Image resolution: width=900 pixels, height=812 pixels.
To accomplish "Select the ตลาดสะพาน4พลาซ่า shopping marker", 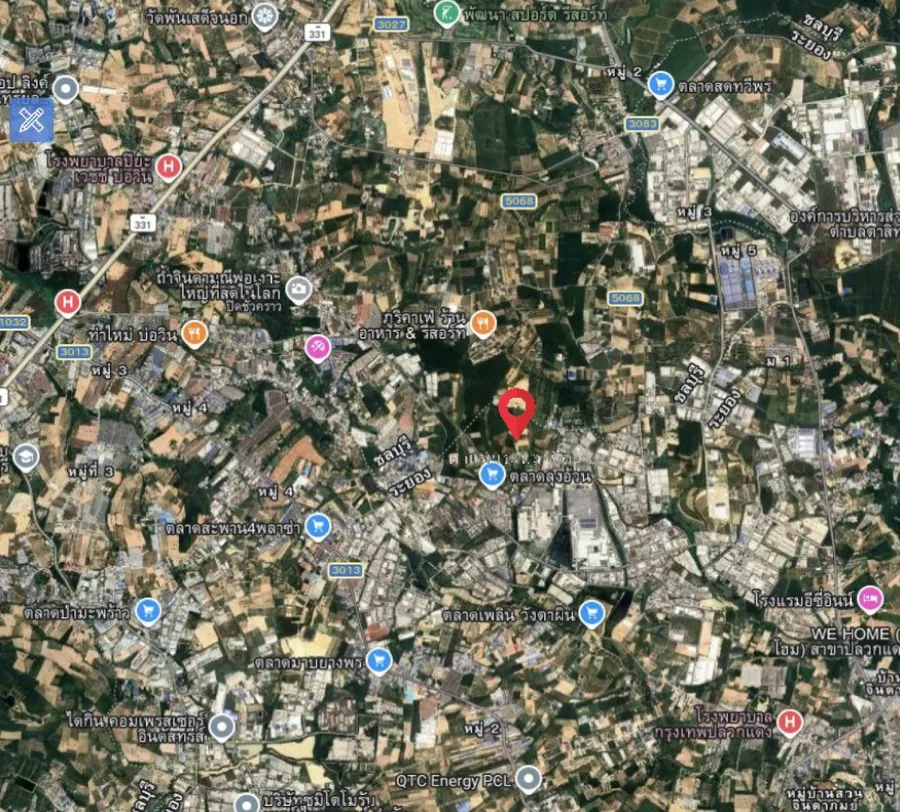I will click(318, 527).
